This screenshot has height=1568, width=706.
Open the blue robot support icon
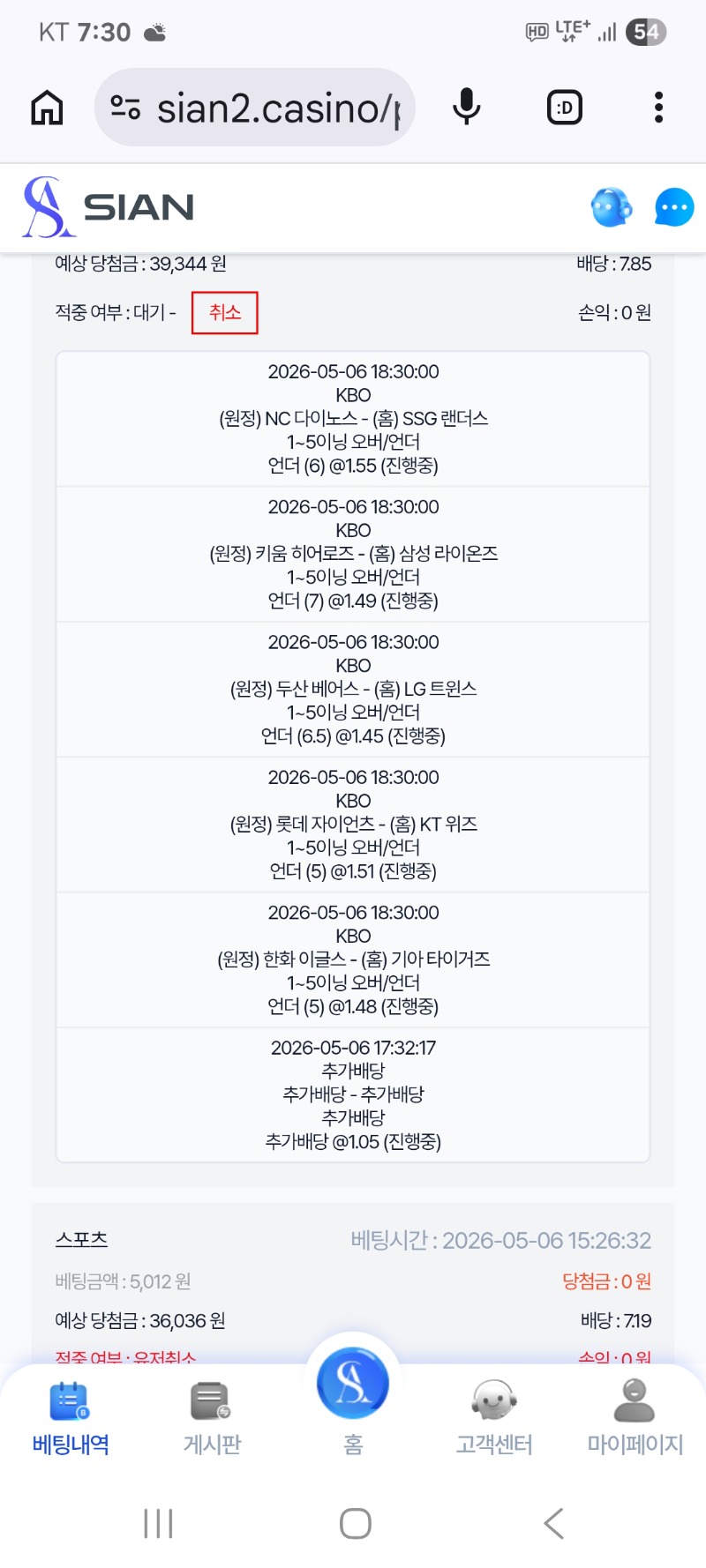612,208
